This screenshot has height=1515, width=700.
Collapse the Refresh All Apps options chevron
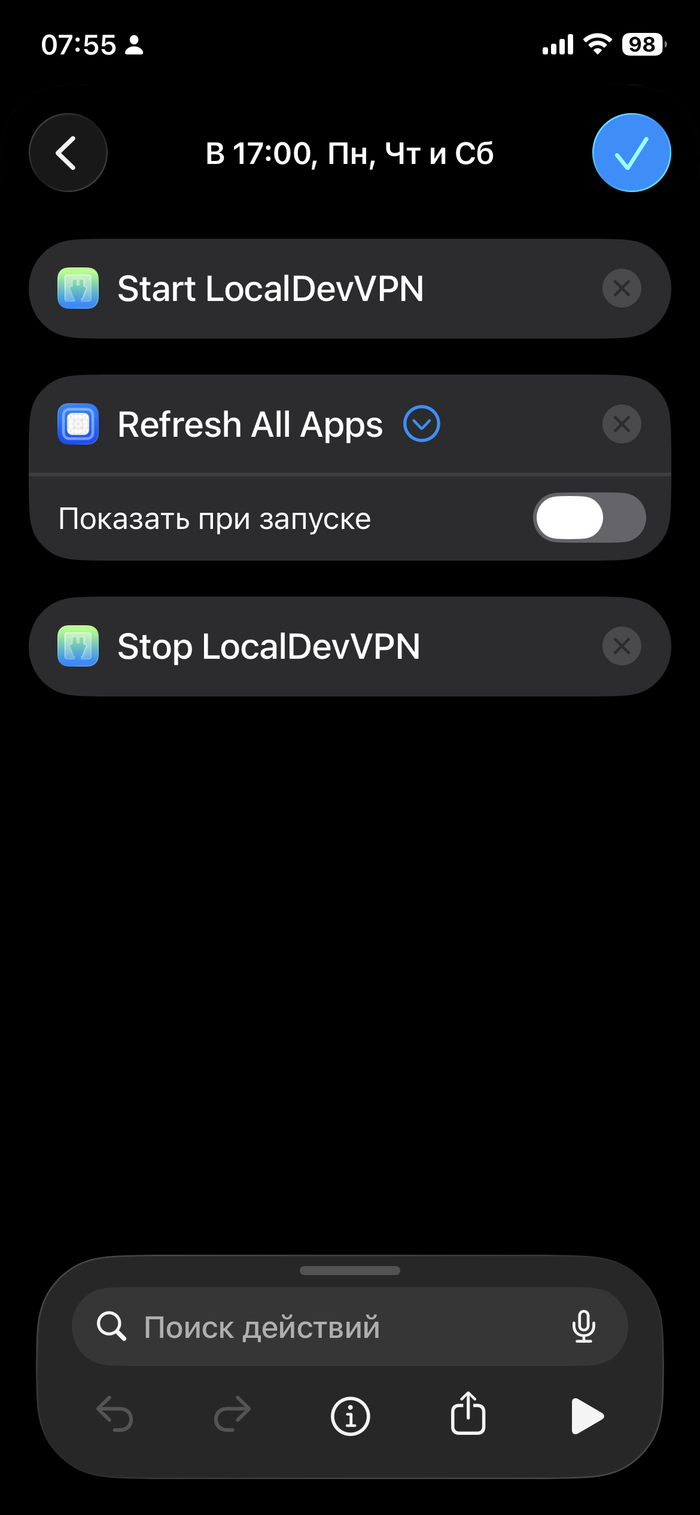click(x=421, y=425)
